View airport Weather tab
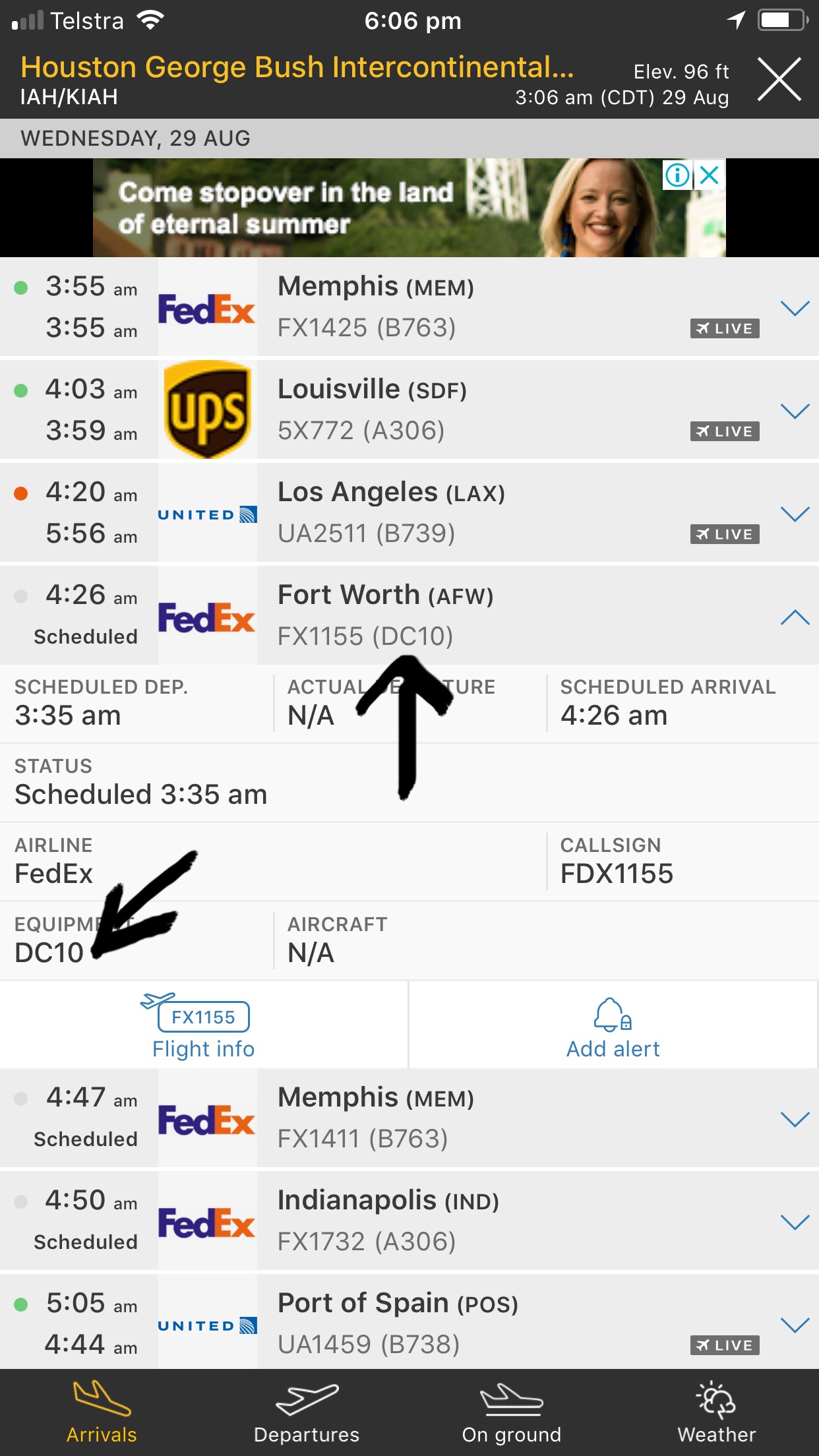819x1456 pixels. 716,1412
